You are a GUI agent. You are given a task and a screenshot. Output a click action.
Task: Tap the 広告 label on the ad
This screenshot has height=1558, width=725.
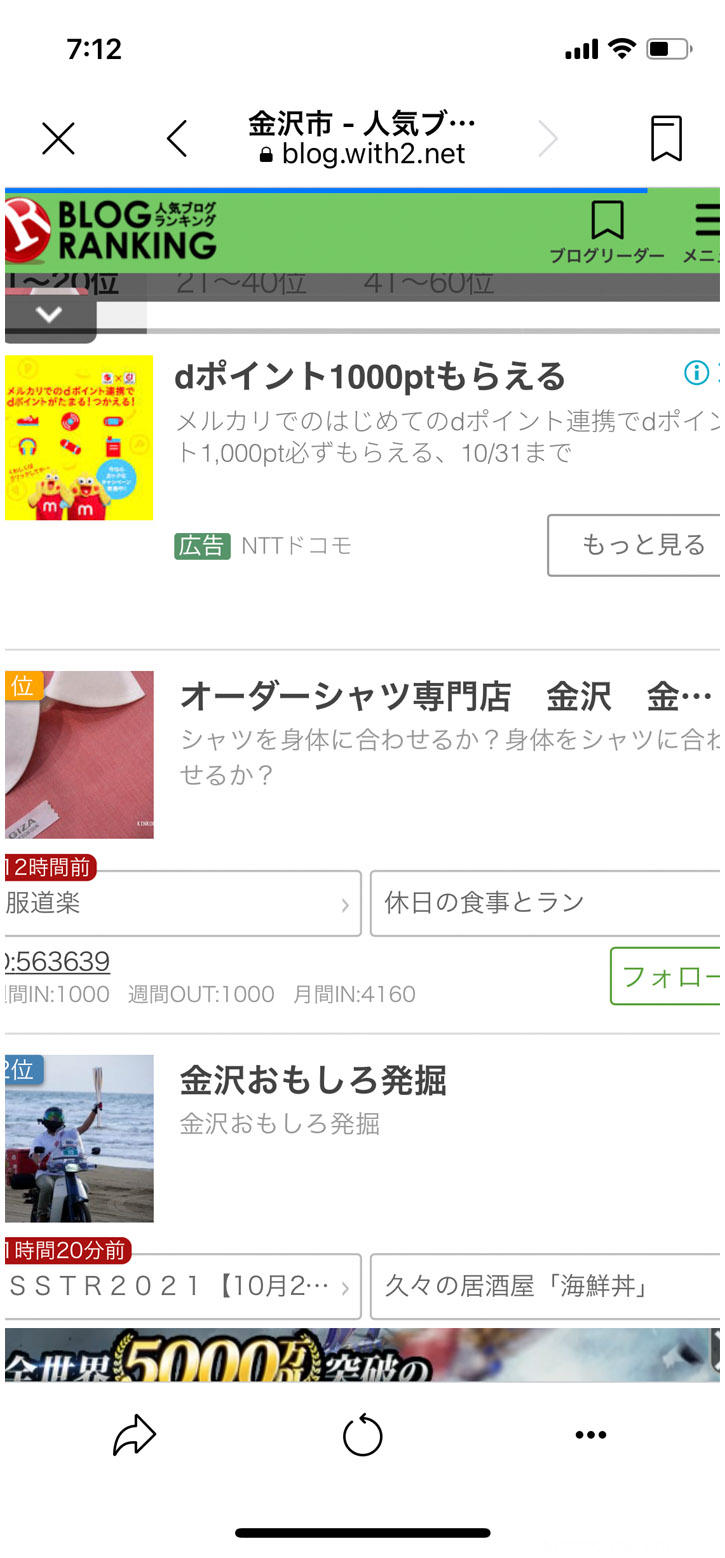(x=203, y=546)
